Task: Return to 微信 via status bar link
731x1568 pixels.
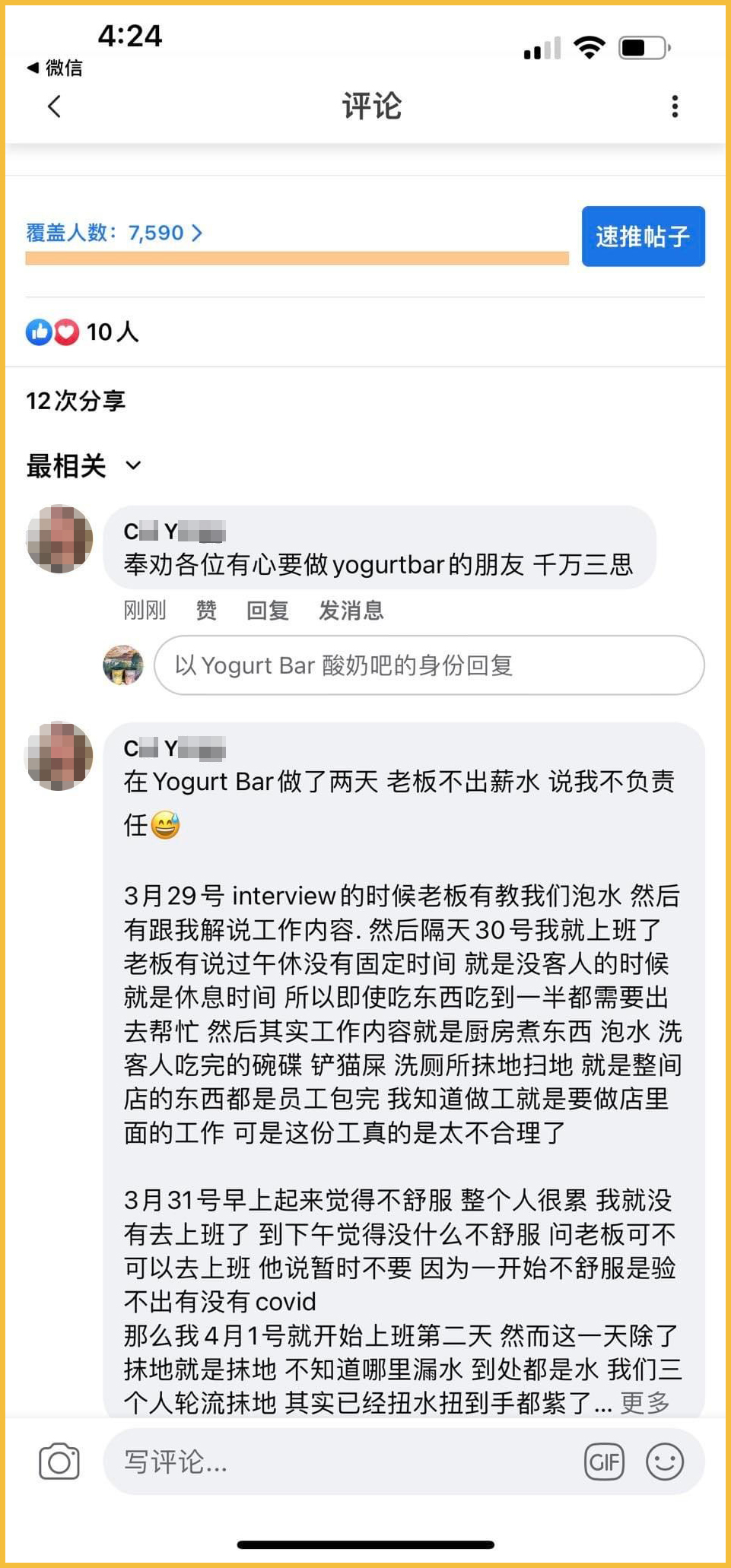Action: click(x=55, y=68)
